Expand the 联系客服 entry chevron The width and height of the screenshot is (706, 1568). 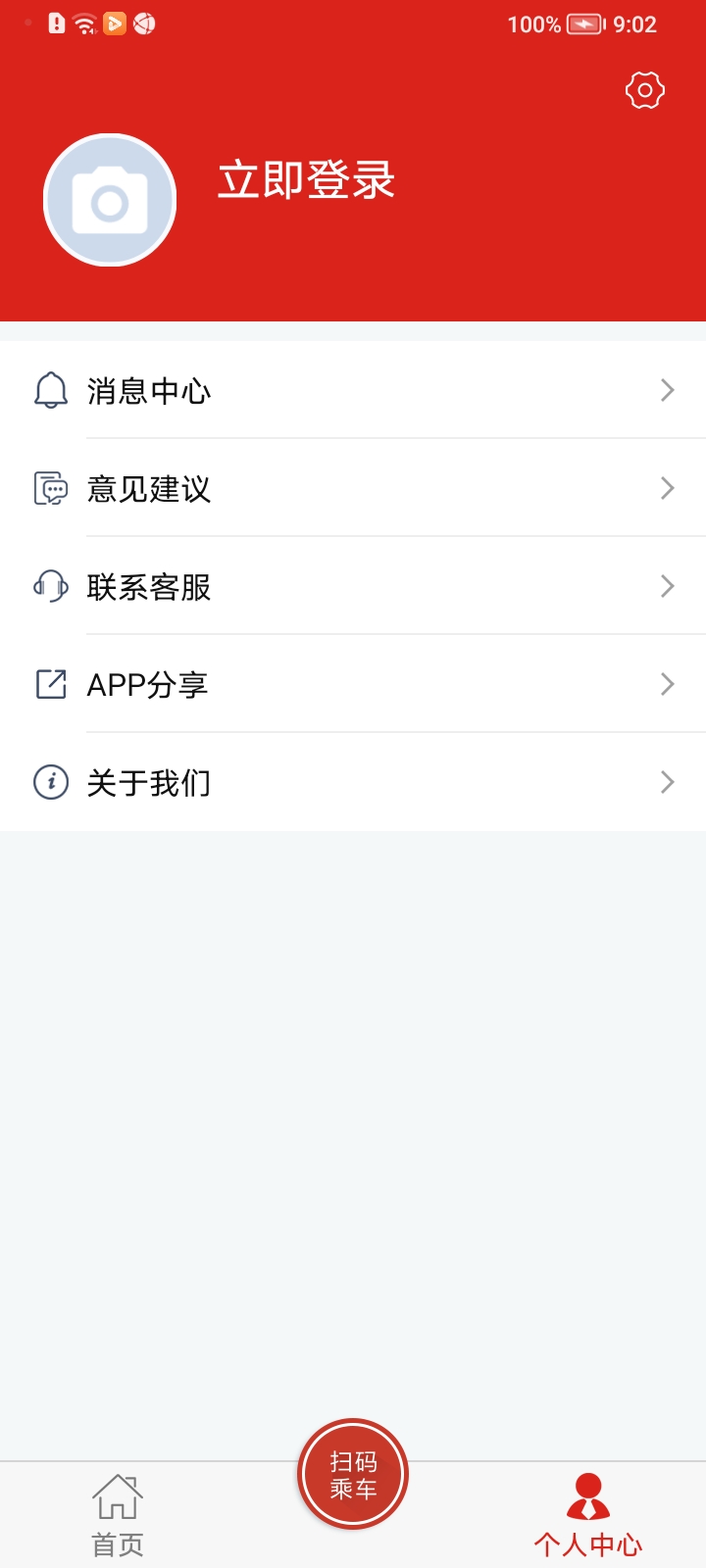668,586
